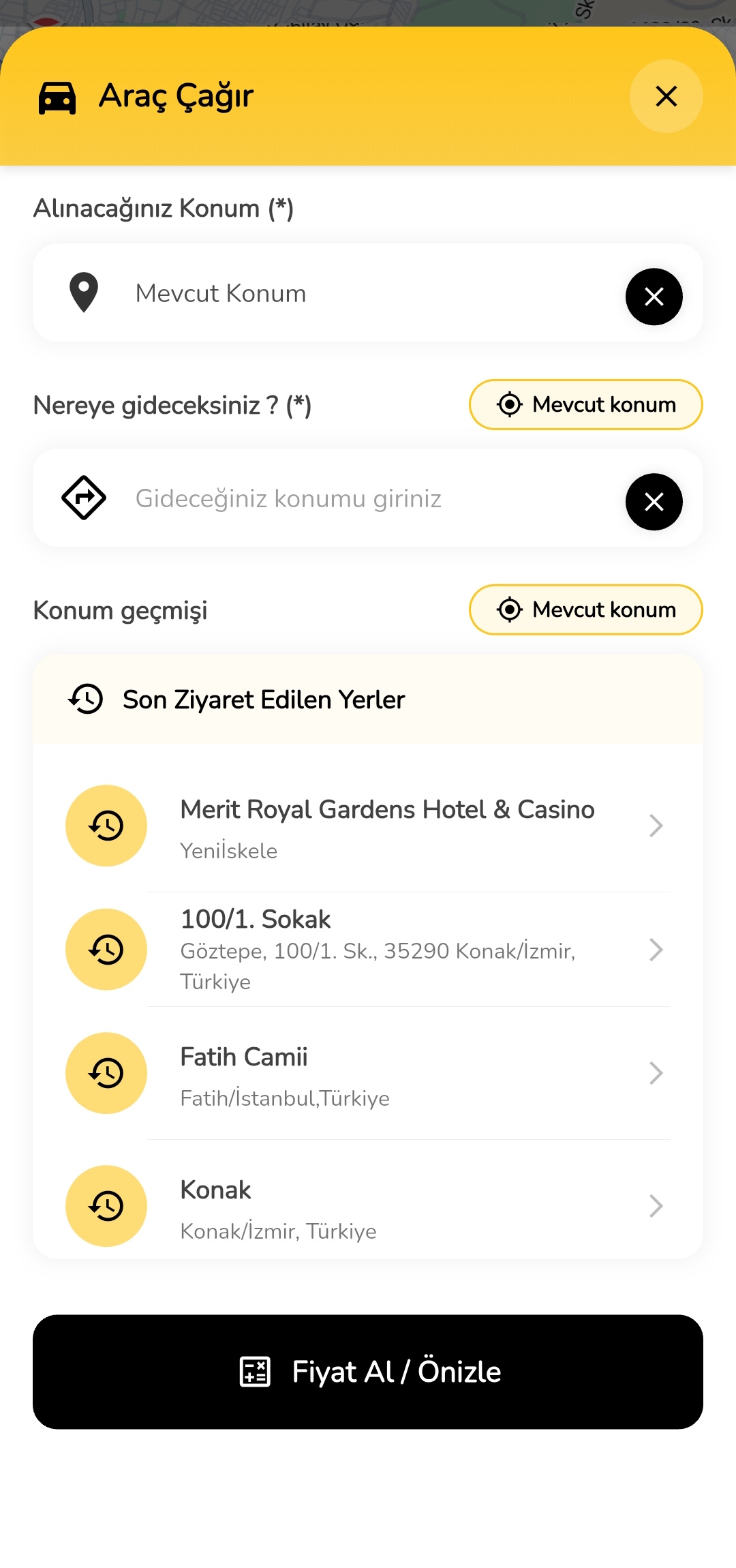The height and width of the screenshot is (1568, 736).
Task: Select the Araç Çağır header title
Action: tap(174, 95)
